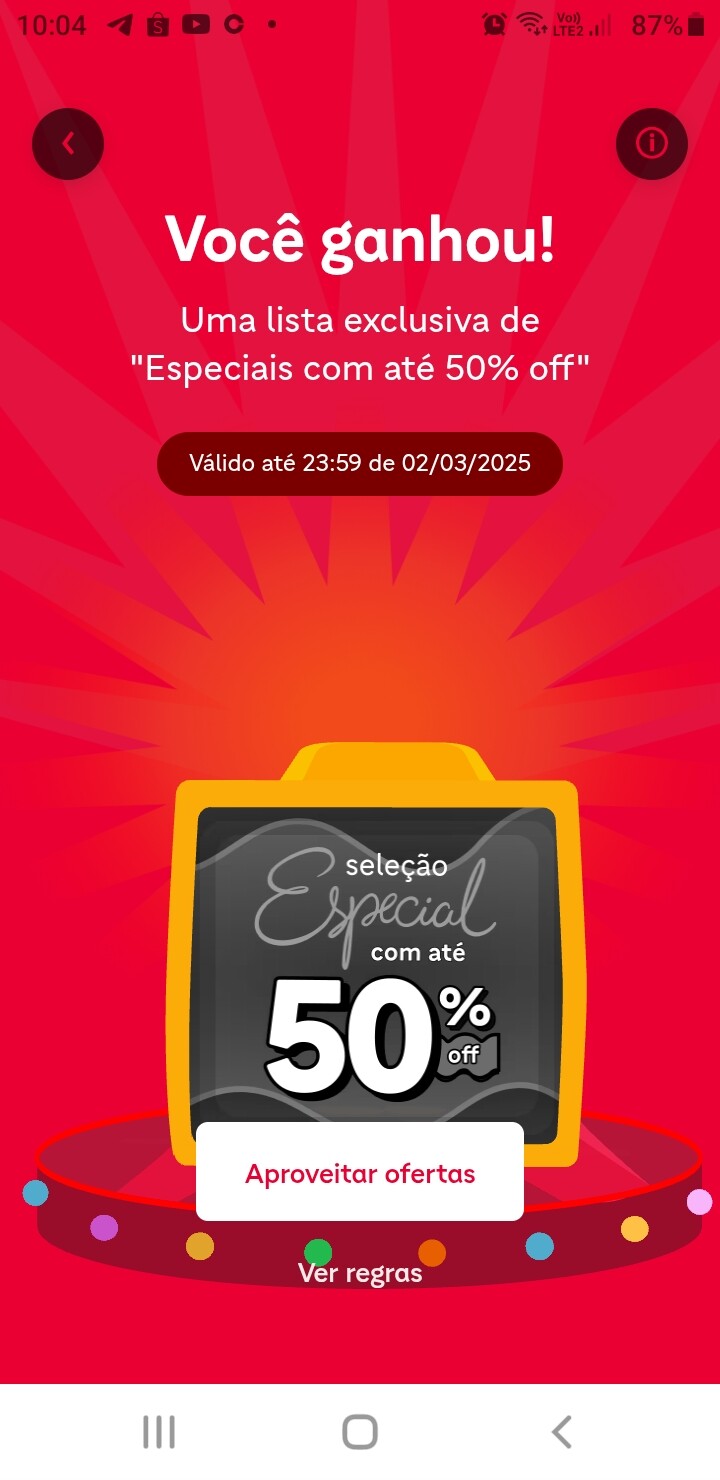Open the Ver regras link
Image resolution: width=720 pixels, height=1480 pixels.
360,1274
